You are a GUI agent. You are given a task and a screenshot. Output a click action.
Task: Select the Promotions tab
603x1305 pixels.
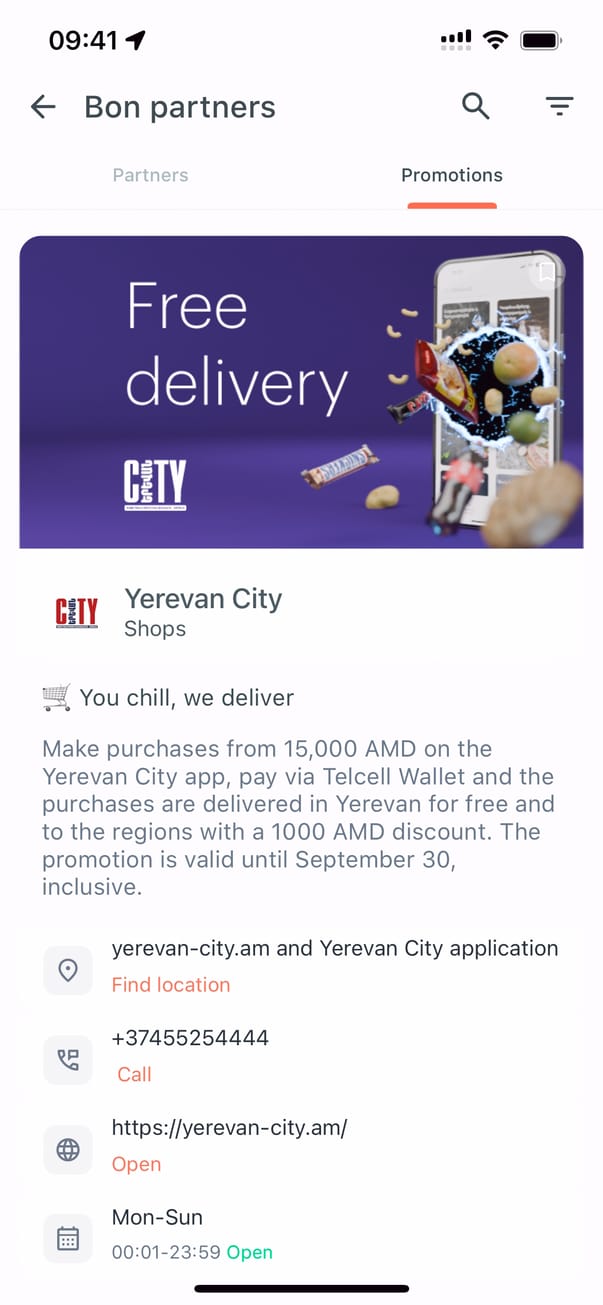(452, 175)
